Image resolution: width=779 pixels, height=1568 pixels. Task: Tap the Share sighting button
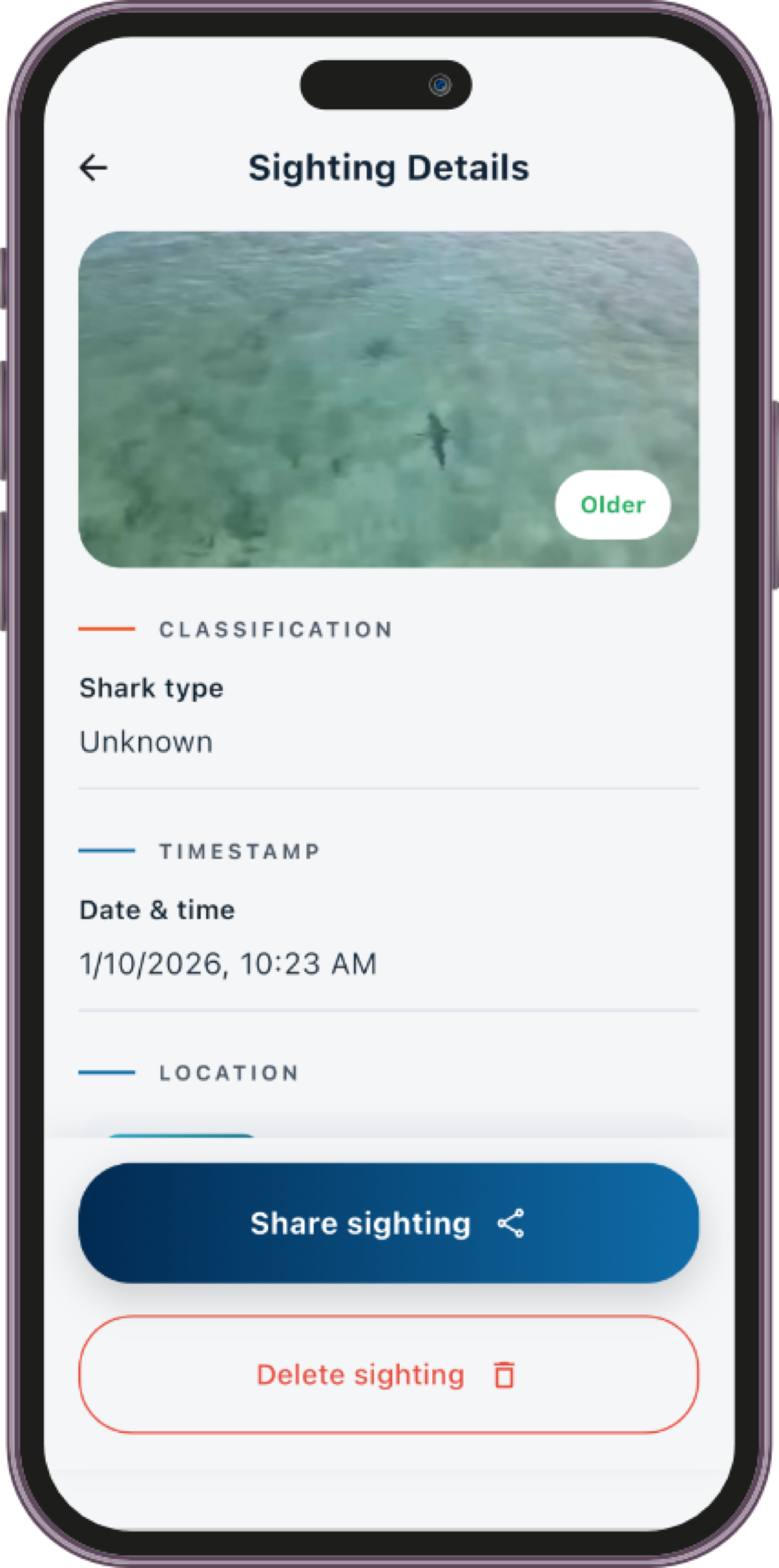point(388,1223)
